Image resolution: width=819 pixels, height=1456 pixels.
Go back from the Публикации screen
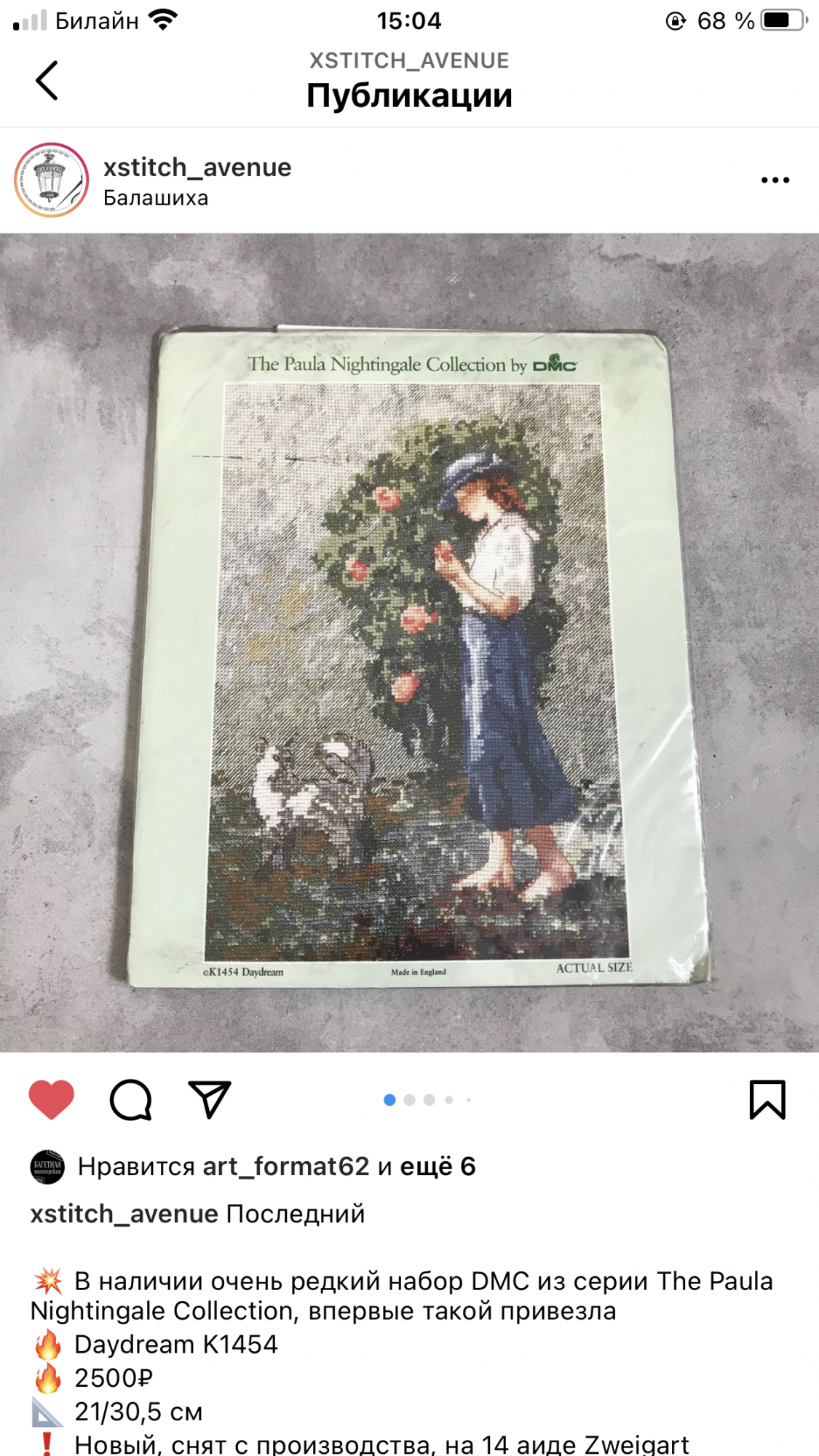pos(47,80)
